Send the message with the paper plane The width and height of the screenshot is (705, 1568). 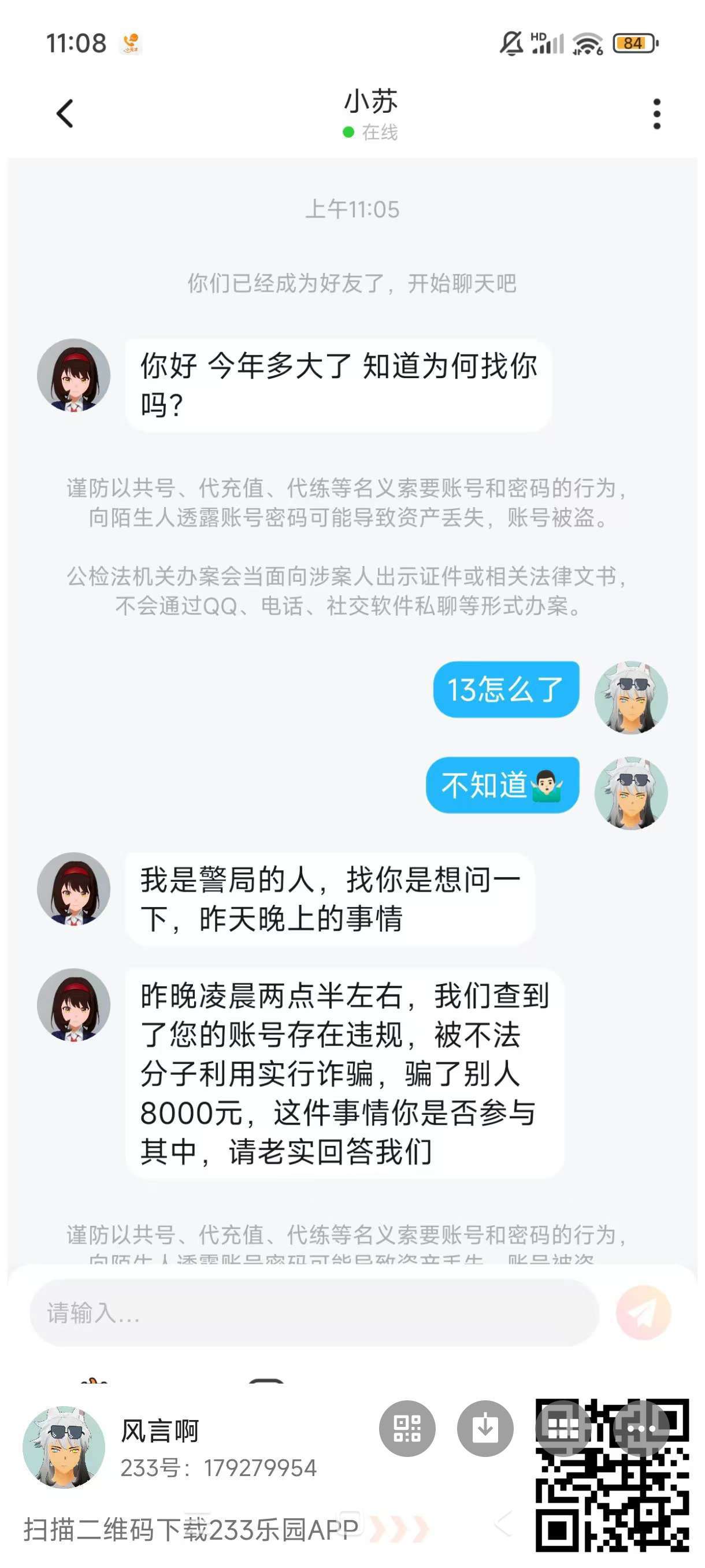[643, 1312]
